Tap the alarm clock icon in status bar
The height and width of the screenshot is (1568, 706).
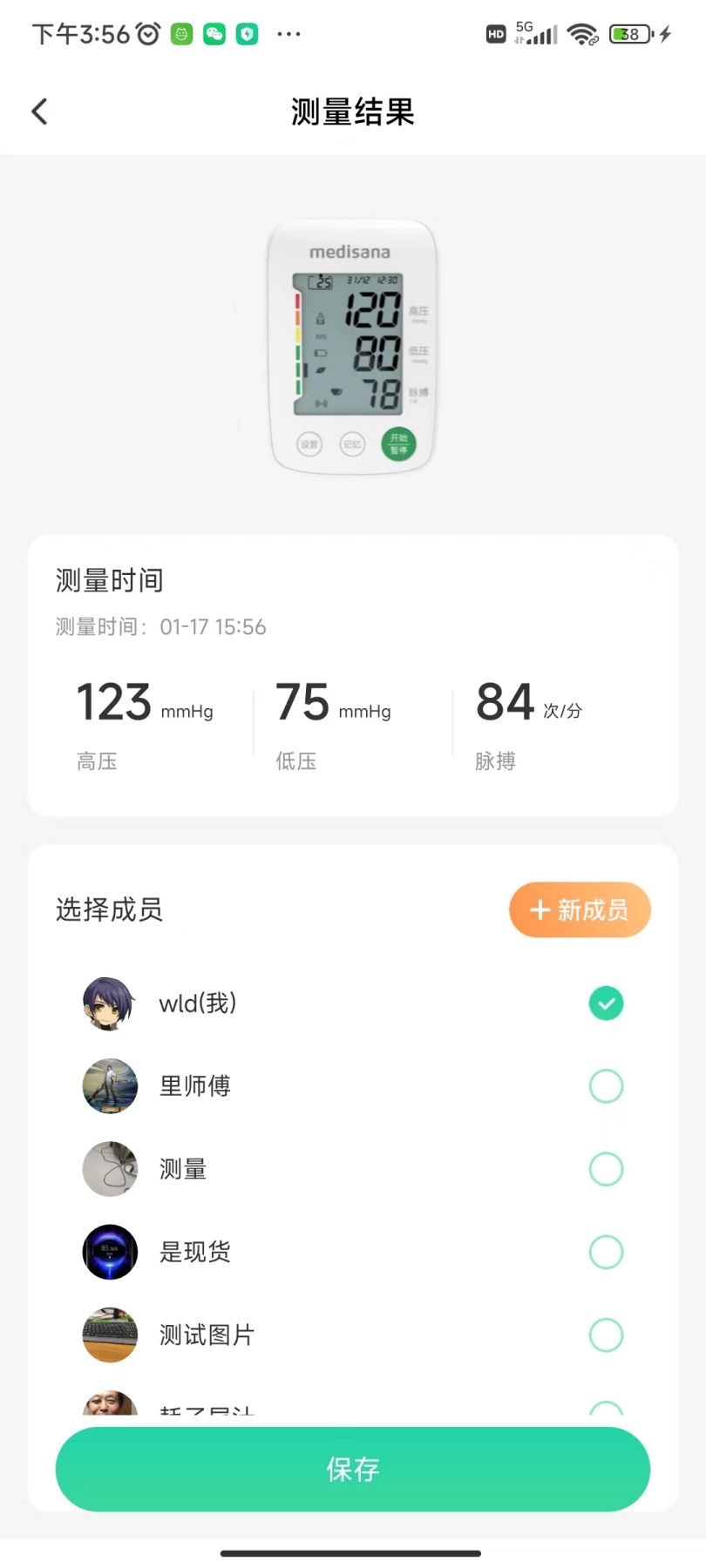[x=146, y=32]
